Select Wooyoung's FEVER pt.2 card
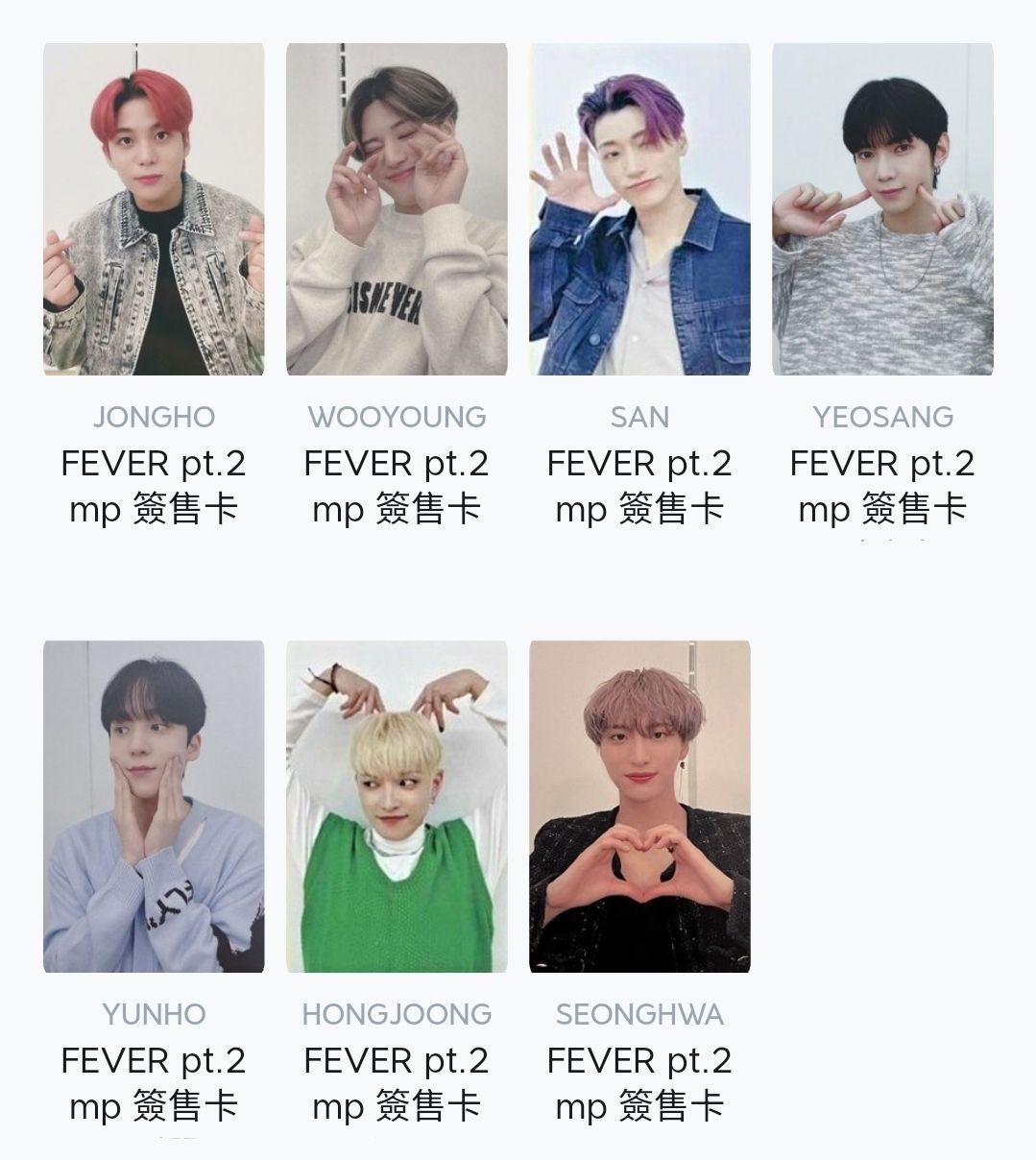This screenshot has width=1036, height=1160. point(397,209)
